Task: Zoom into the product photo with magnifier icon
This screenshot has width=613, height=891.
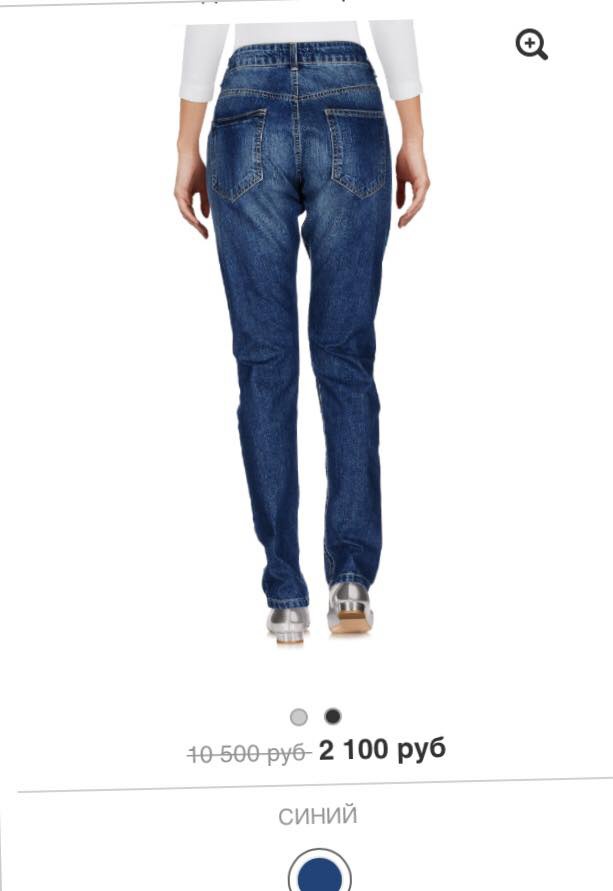Action: (x=531, y=45)
